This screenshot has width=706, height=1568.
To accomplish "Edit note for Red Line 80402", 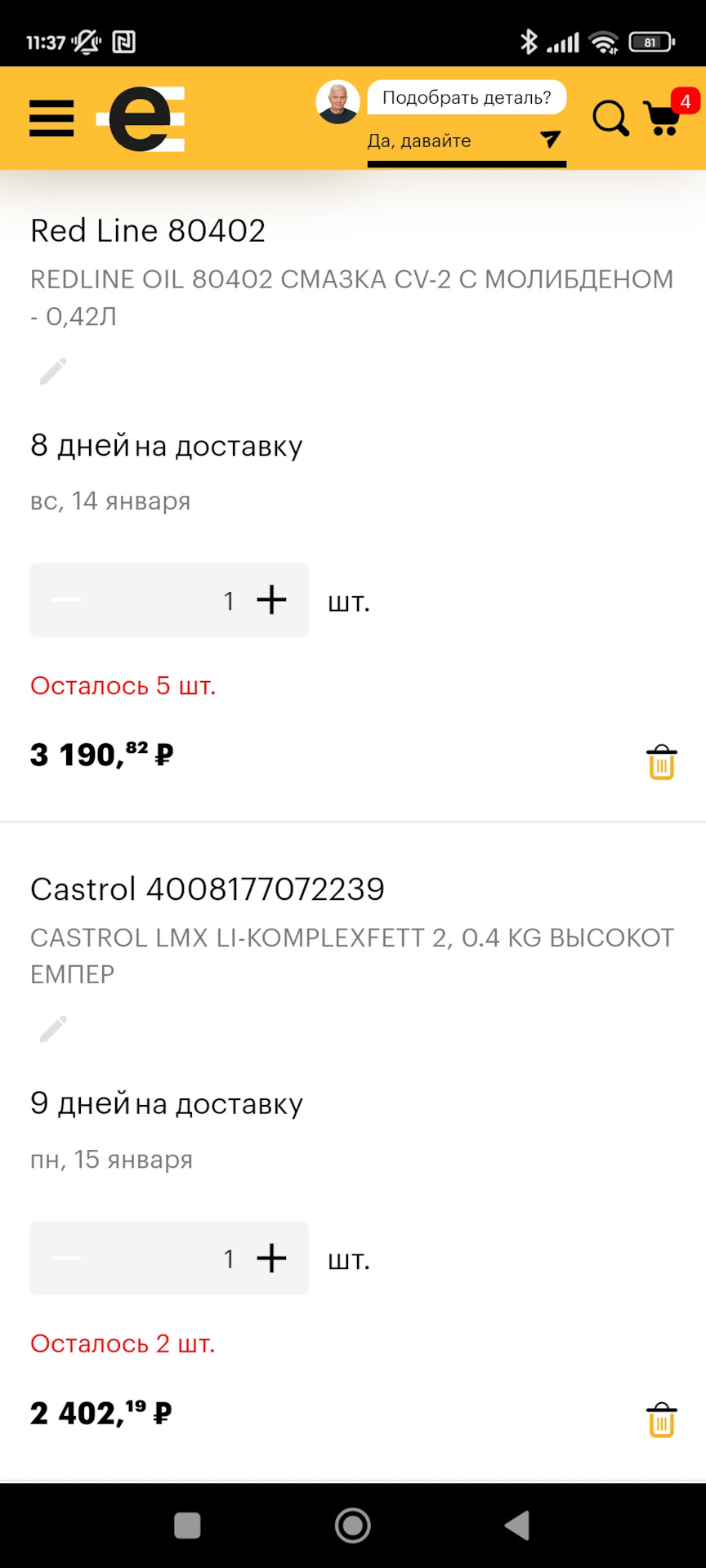I will click(53, 372).
